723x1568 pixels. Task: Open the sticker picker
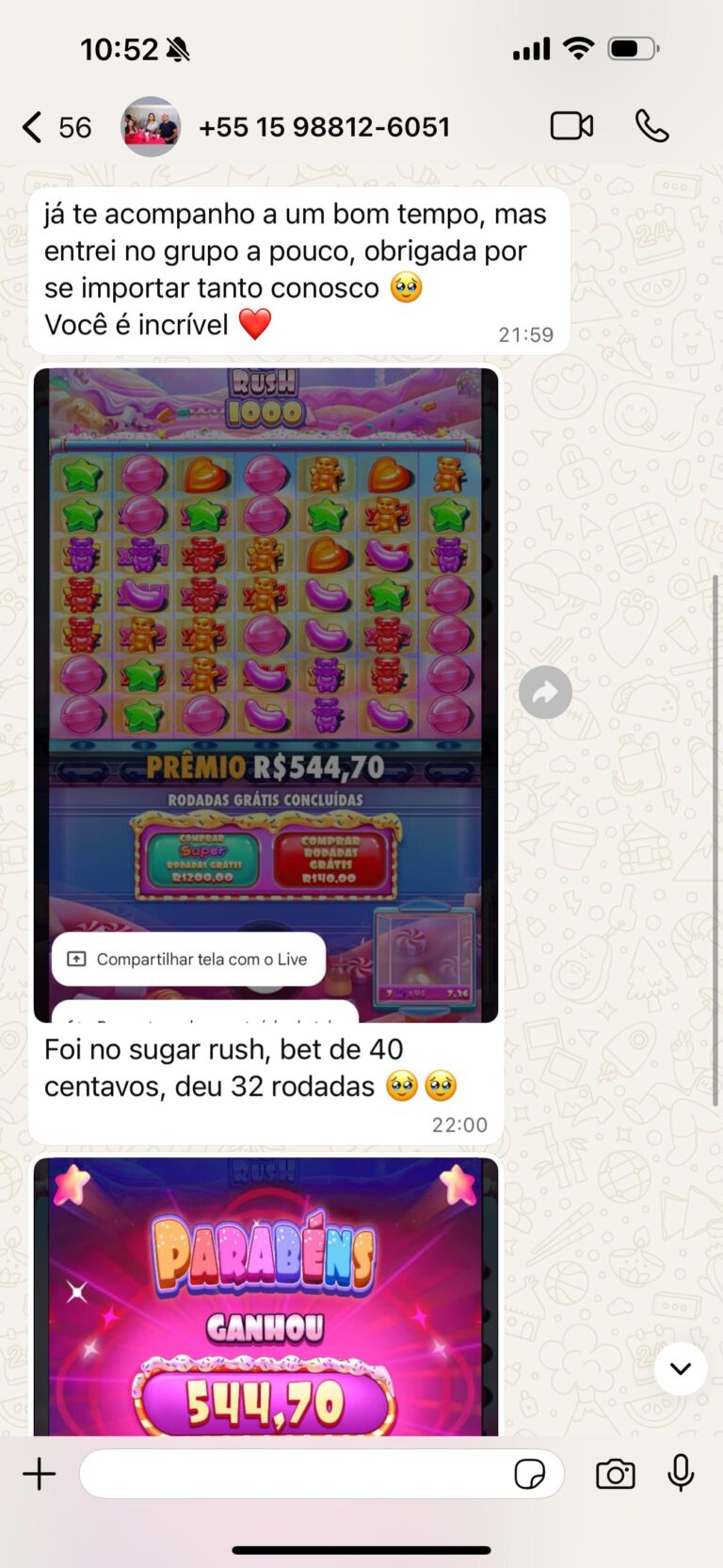[529, 1474]
